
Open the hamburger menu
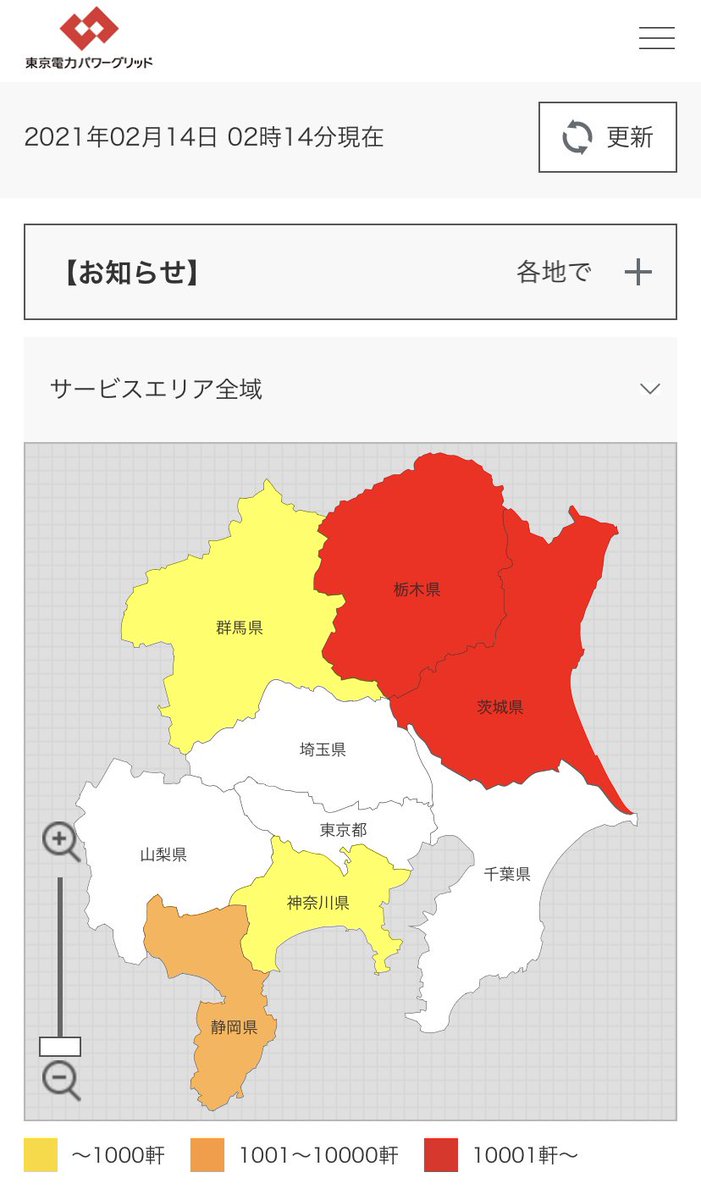656,38
